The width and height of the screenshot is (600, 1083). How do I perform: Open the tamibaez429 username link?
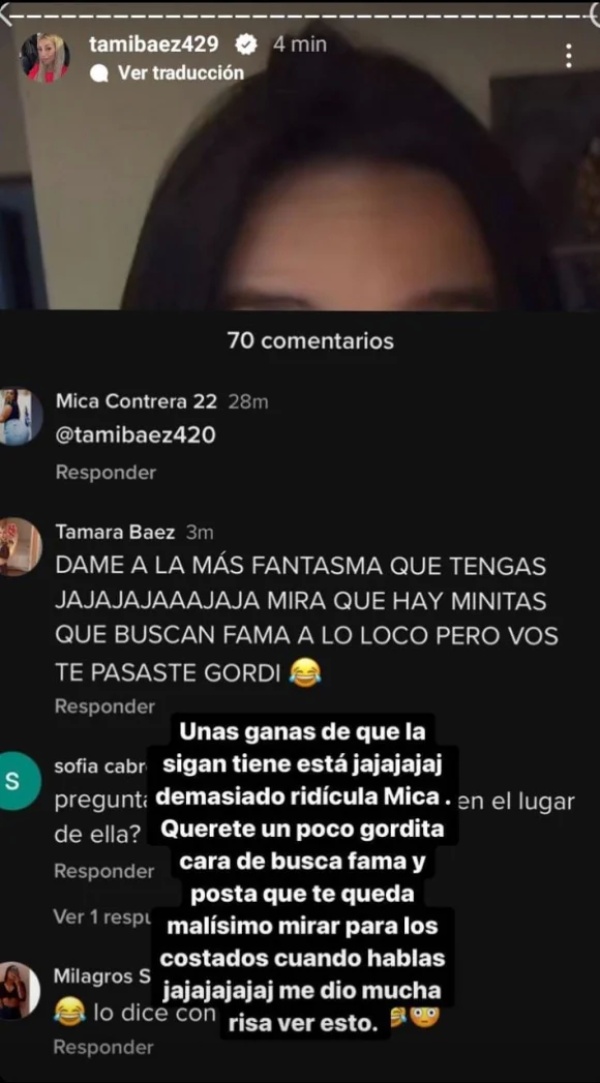153,44
